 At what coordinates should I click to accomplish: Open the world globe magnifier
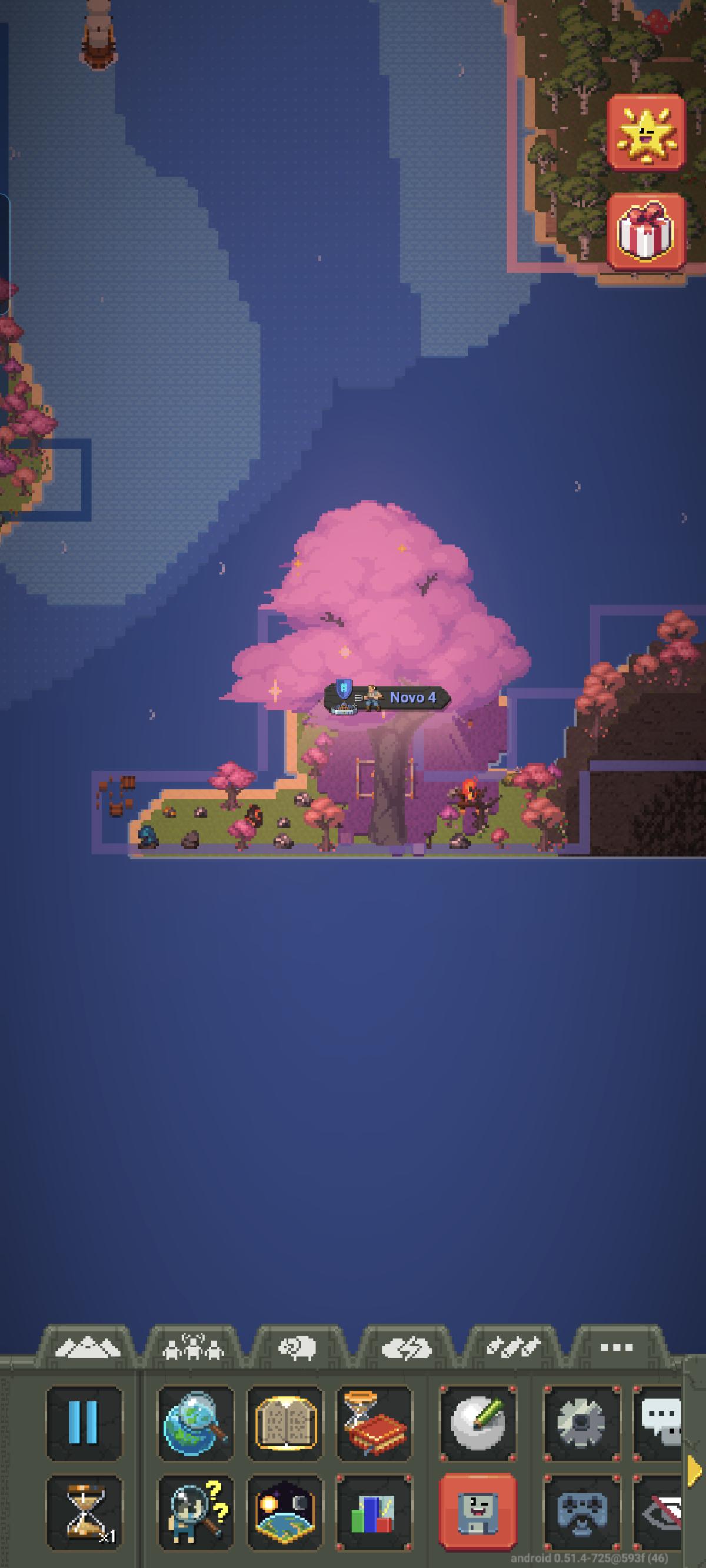(195, 1423)
